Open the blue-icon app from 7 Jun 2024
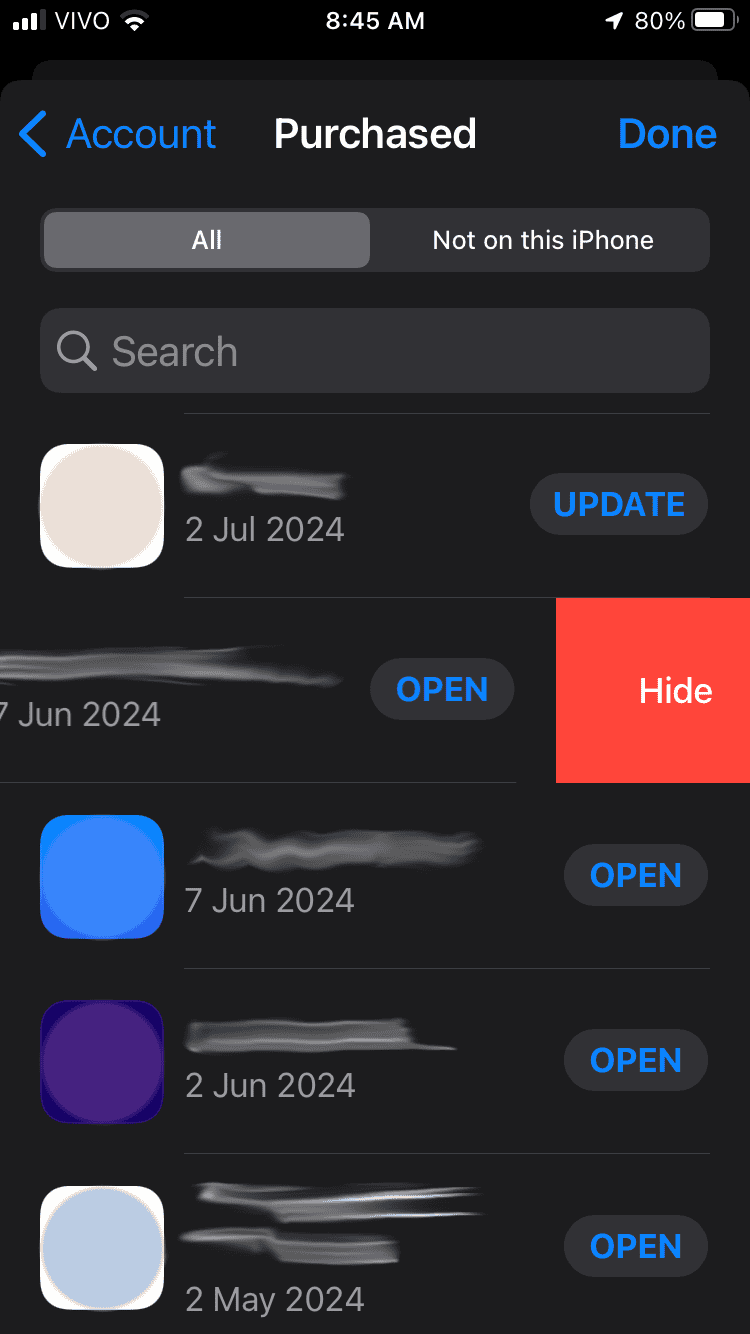Image resolution: width=750 pixels, height=1334 pixels. (635, 876)
